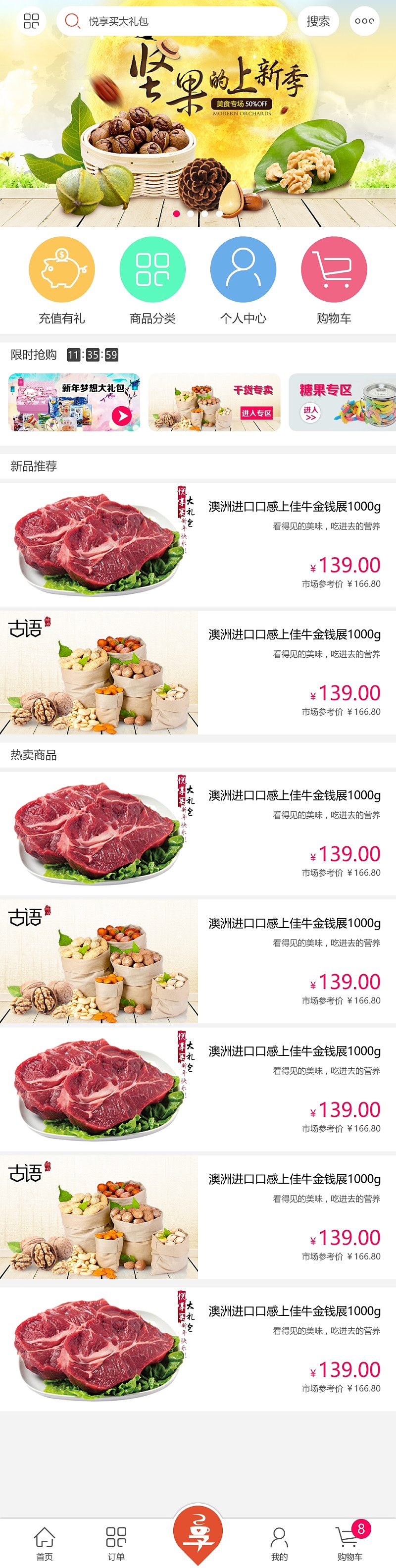Open the grid menu icon in the header

(31, 21)
